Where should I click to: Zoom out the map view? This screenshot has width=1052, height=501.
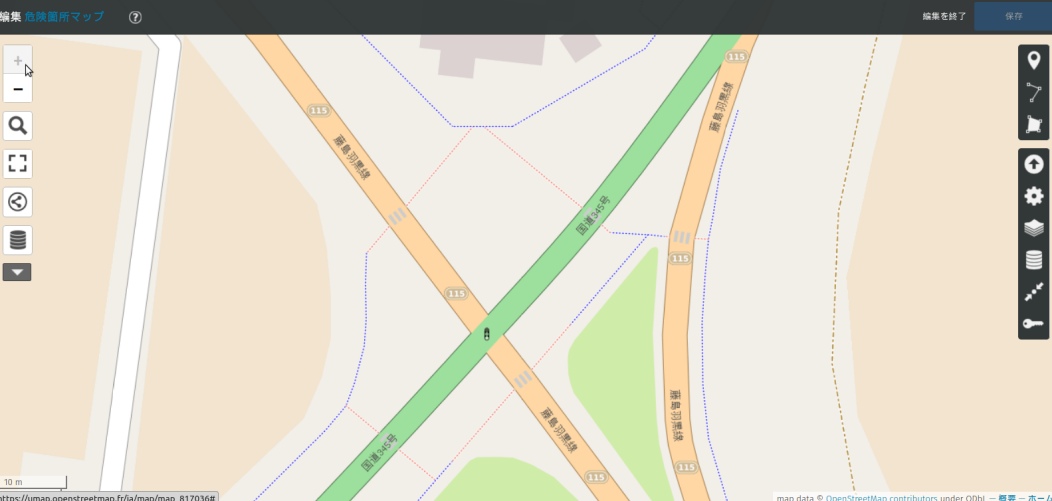click(18, 89)
